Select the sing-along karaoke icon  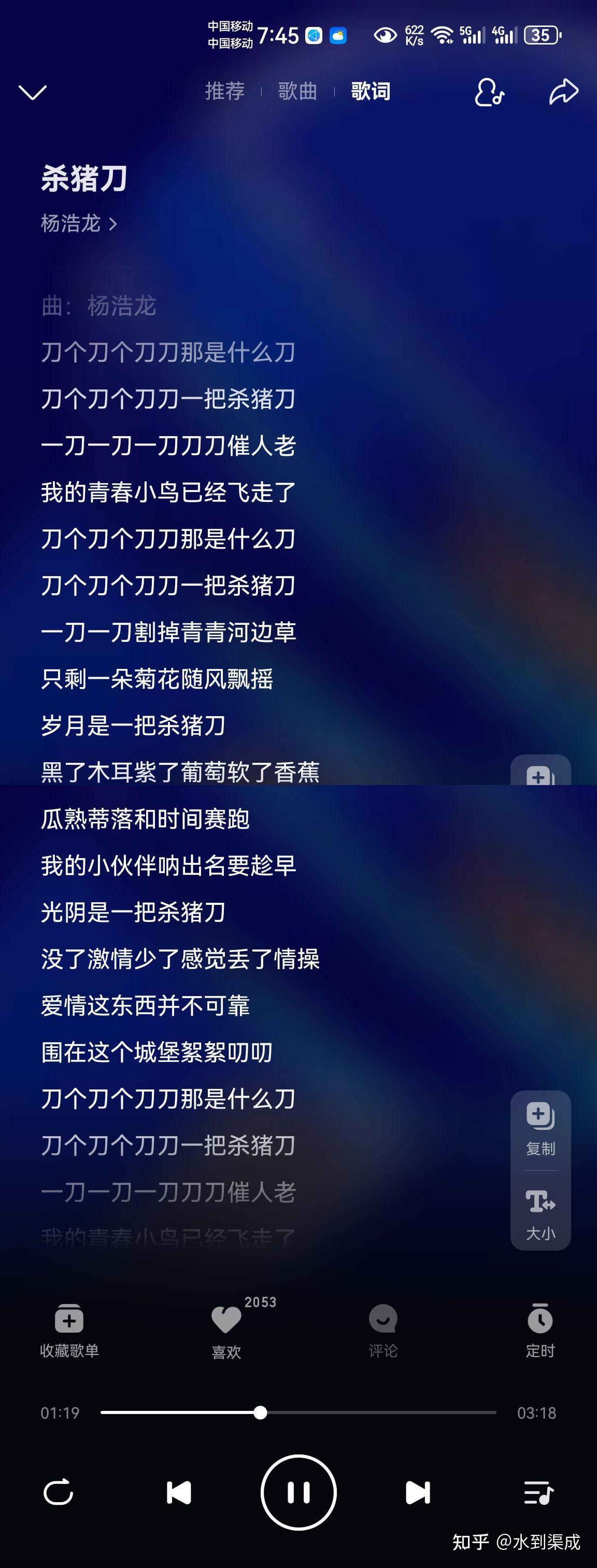(x=489, y=93)
